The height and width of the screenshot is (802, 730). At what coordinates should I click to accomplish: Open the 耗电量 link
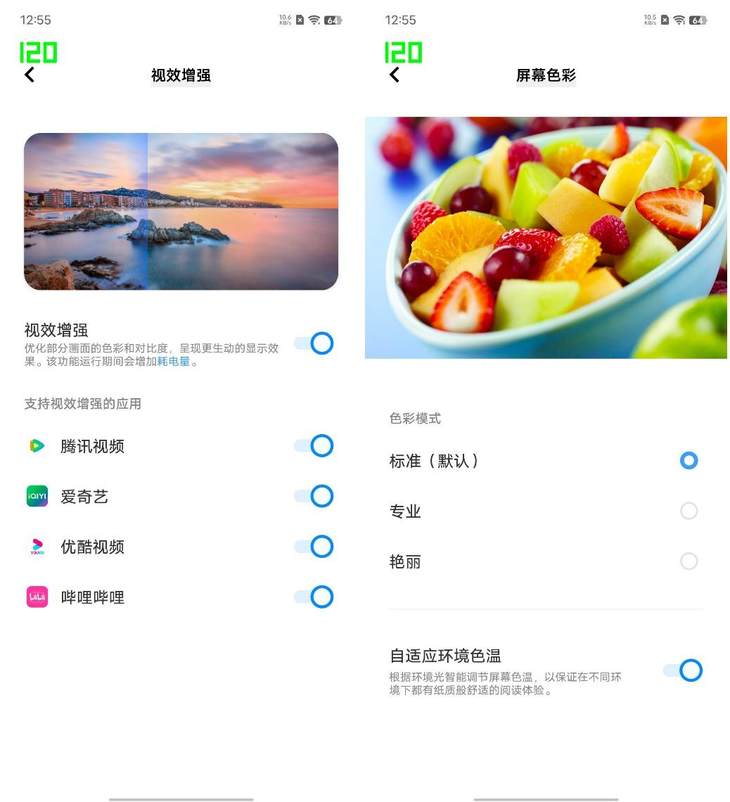pyautogui.click(x=174, y=362)
